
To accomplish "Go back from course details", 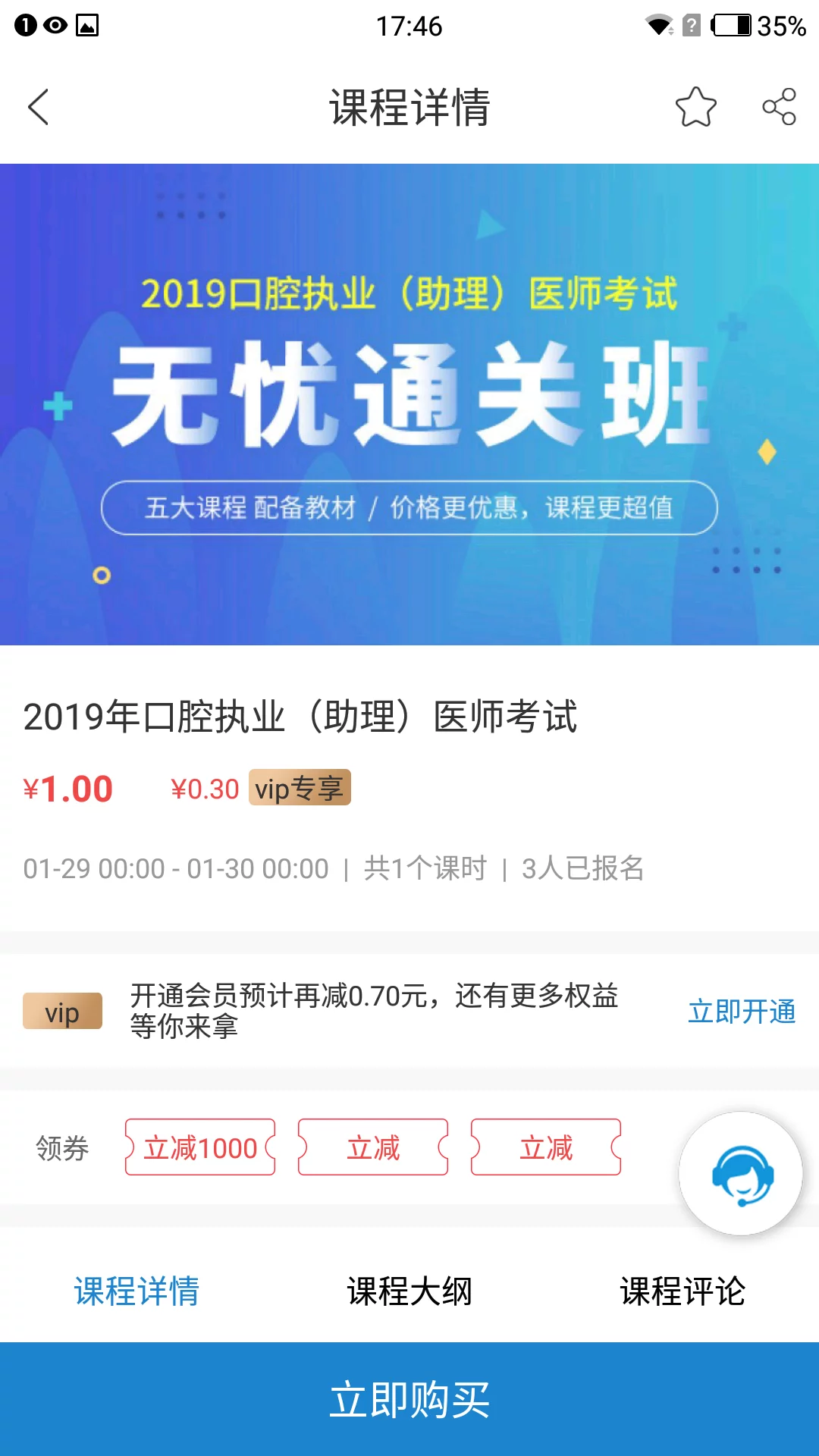I will (39, 107).
